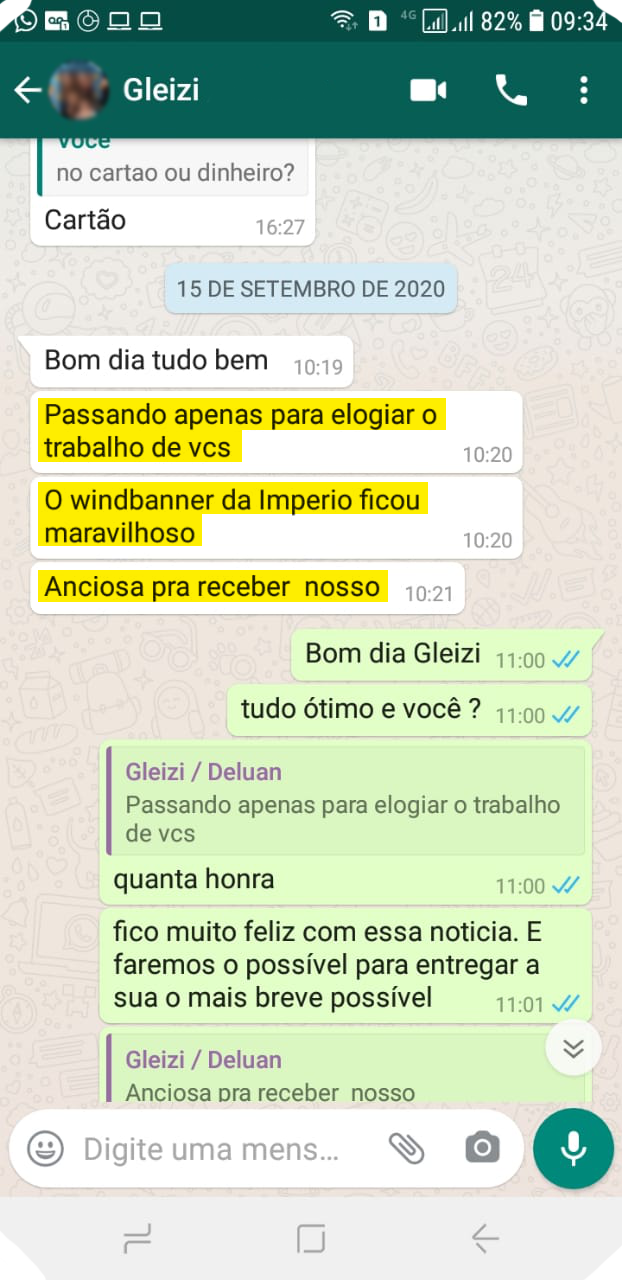The height and width of the screenshot is (1280, 622).
Task: Open Gleizi's contact info
Action: point(160,90)
